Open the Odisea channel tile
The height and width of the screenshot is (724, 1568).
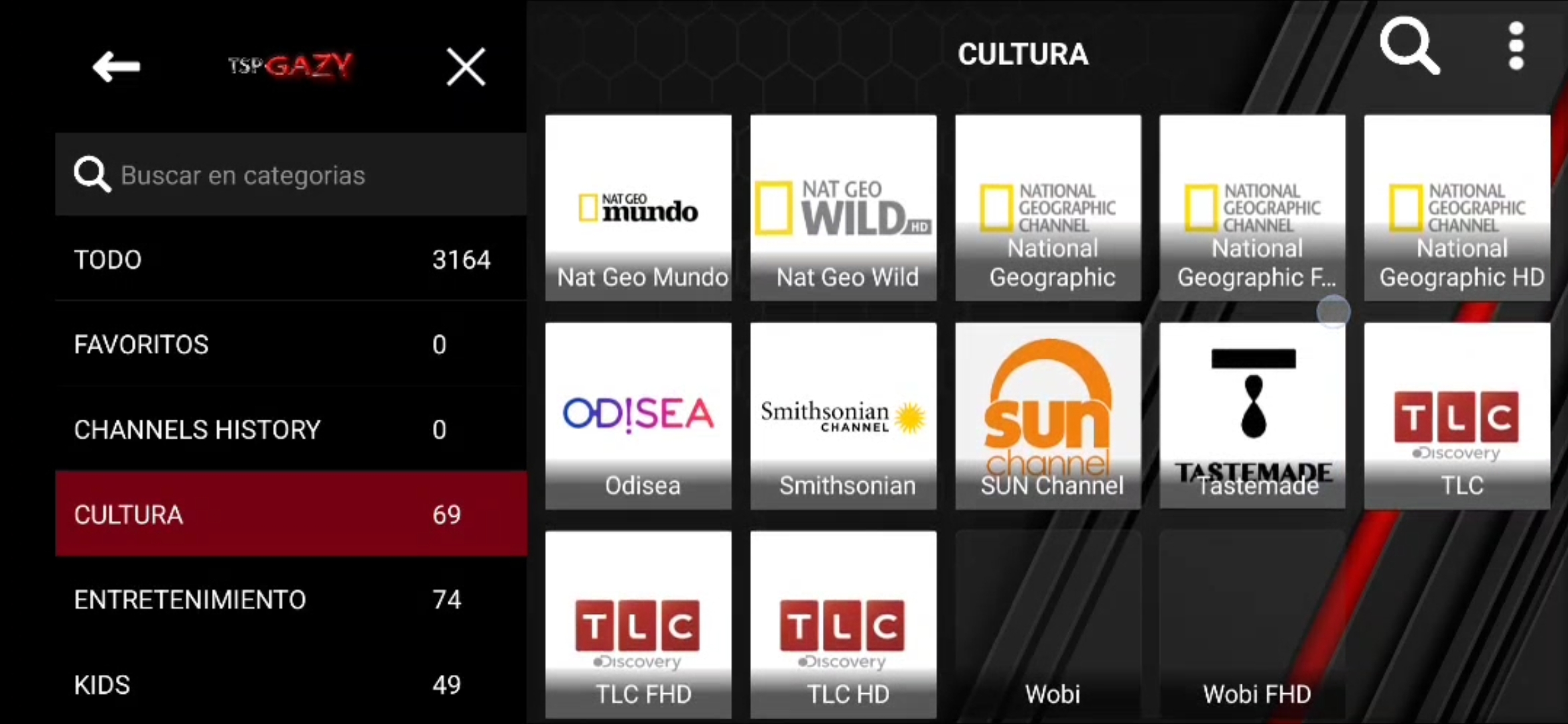point(638,416)
